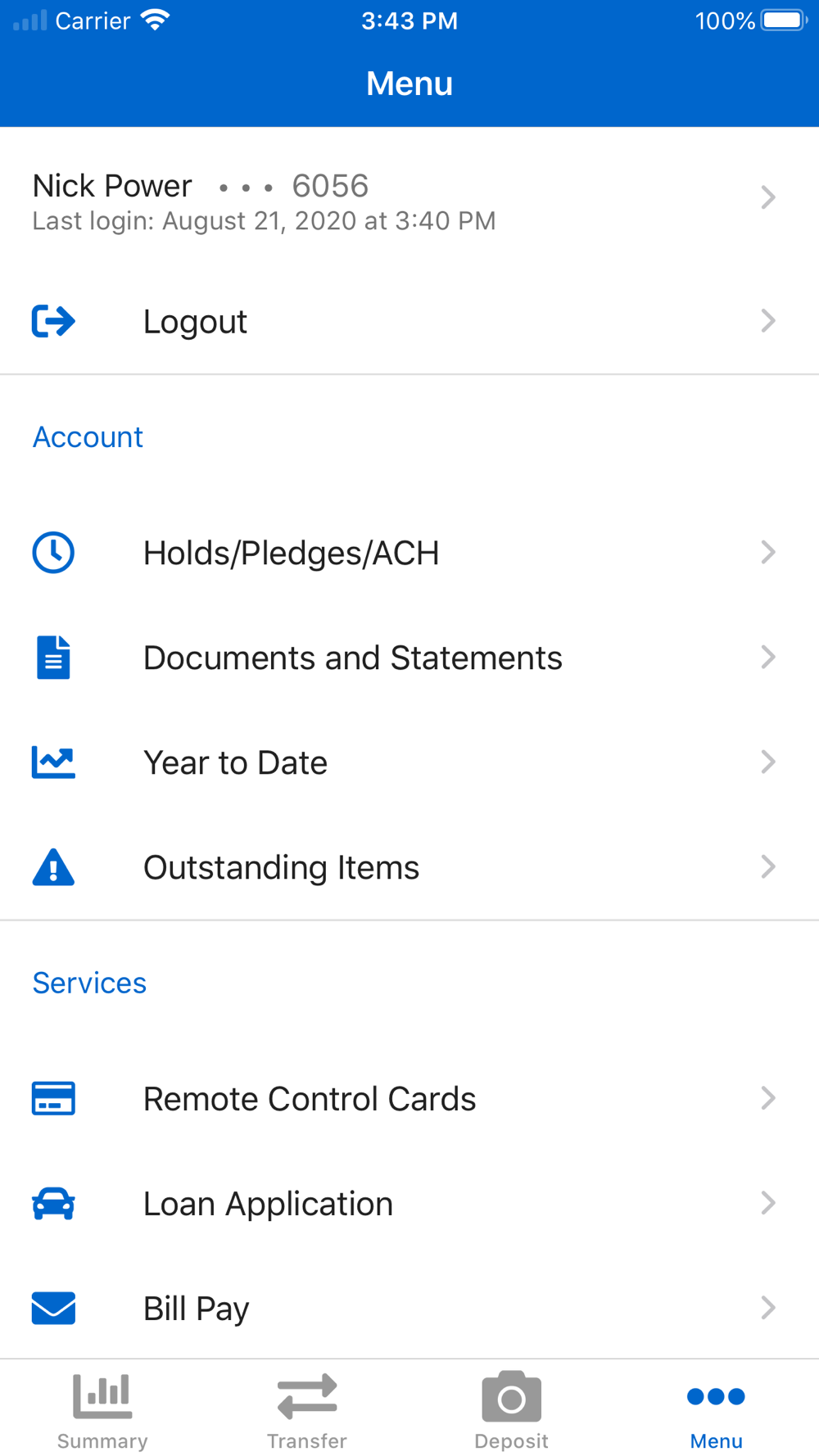Open Nick Power's account profile row
This screenshot has width=819, height=1456.
pos(409,198)
